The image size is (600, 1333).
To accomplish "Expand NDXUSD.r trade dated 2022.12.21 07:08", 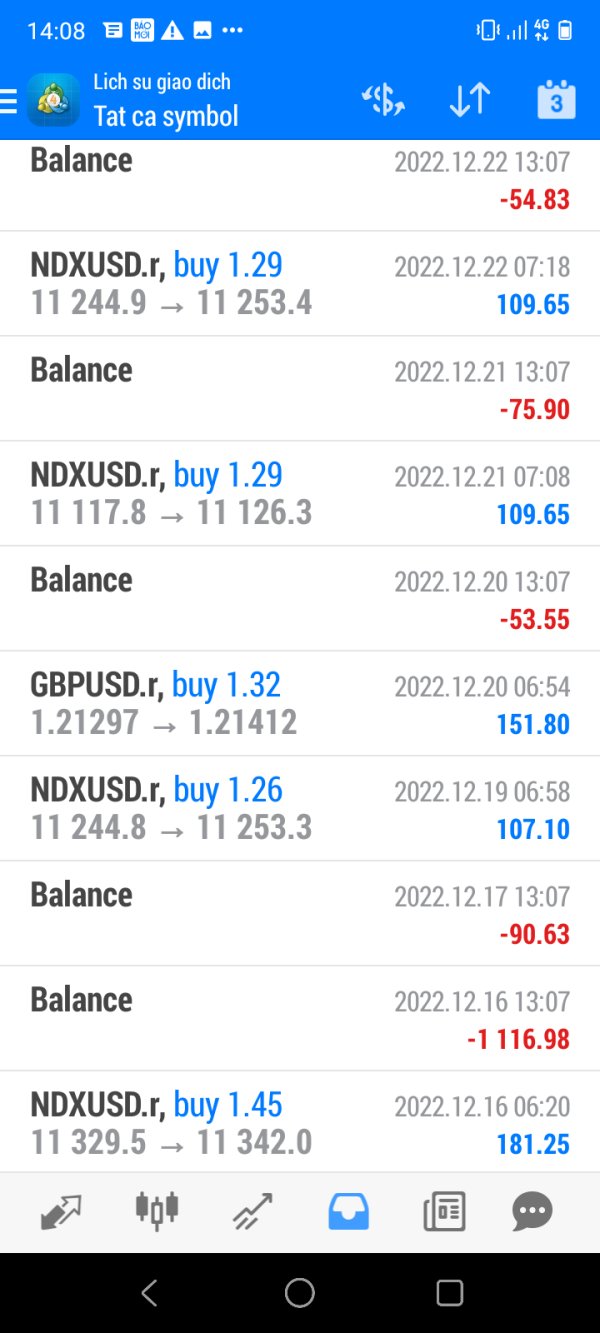I will coord(300,493).
